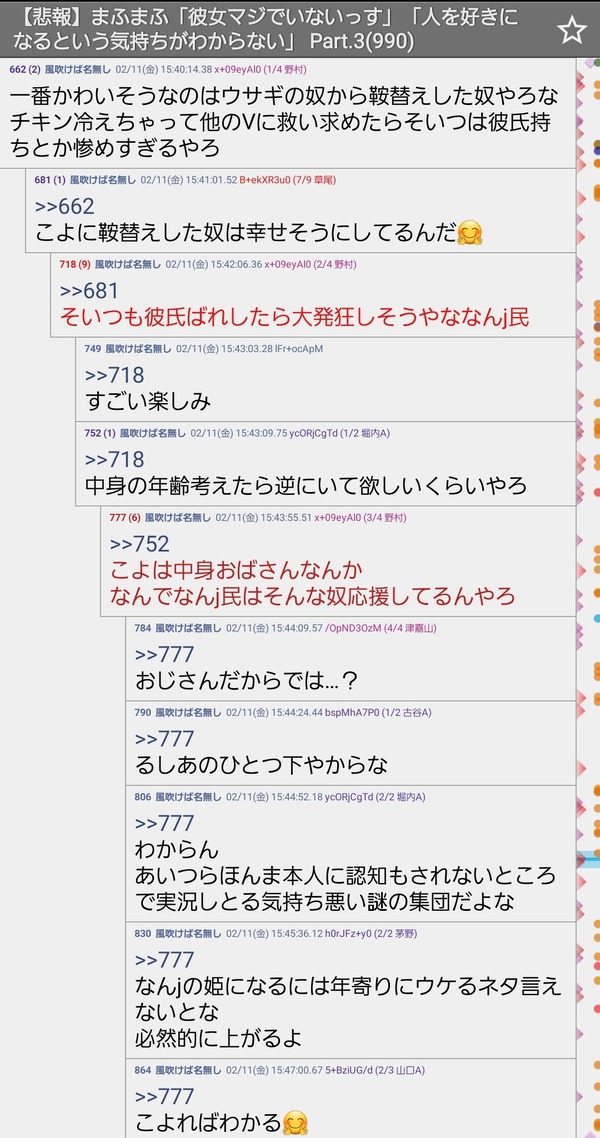Image resolution: width=600 pixels, height=1138 pixels.
Task: Tap the thread title bar
Action: [276, 29]
